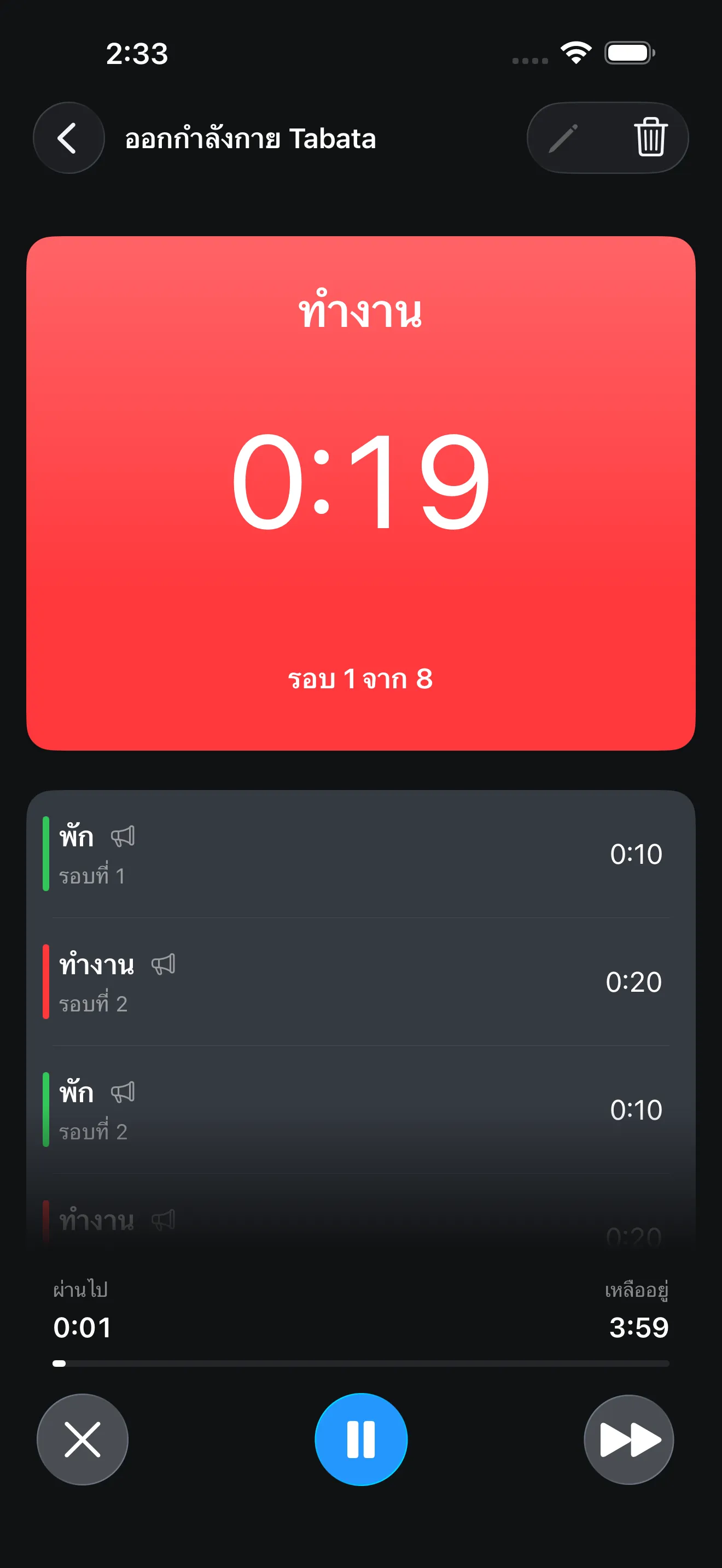Tap the back arrow to exit timer

(68, 138)
